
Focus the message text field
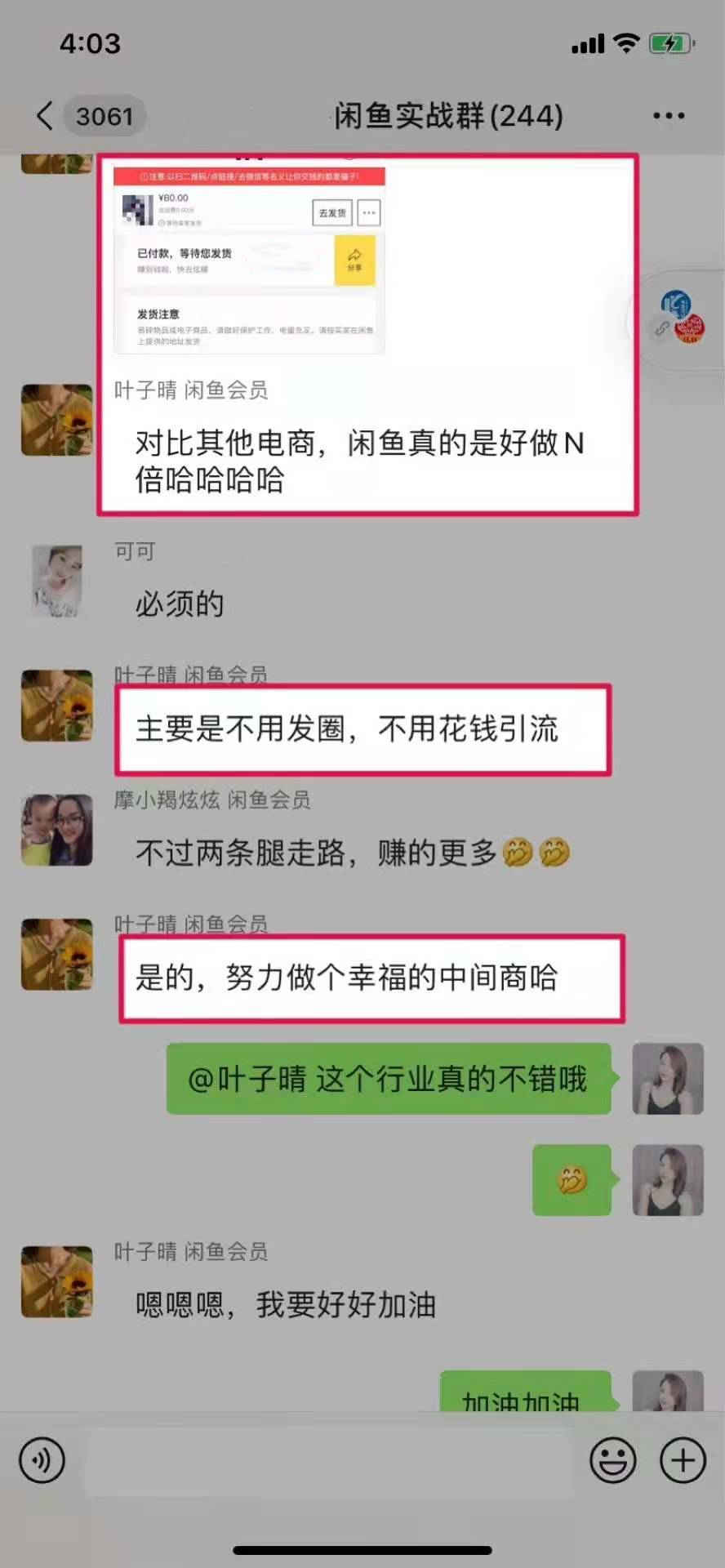pyautogui.click(x=327, y=1459)
